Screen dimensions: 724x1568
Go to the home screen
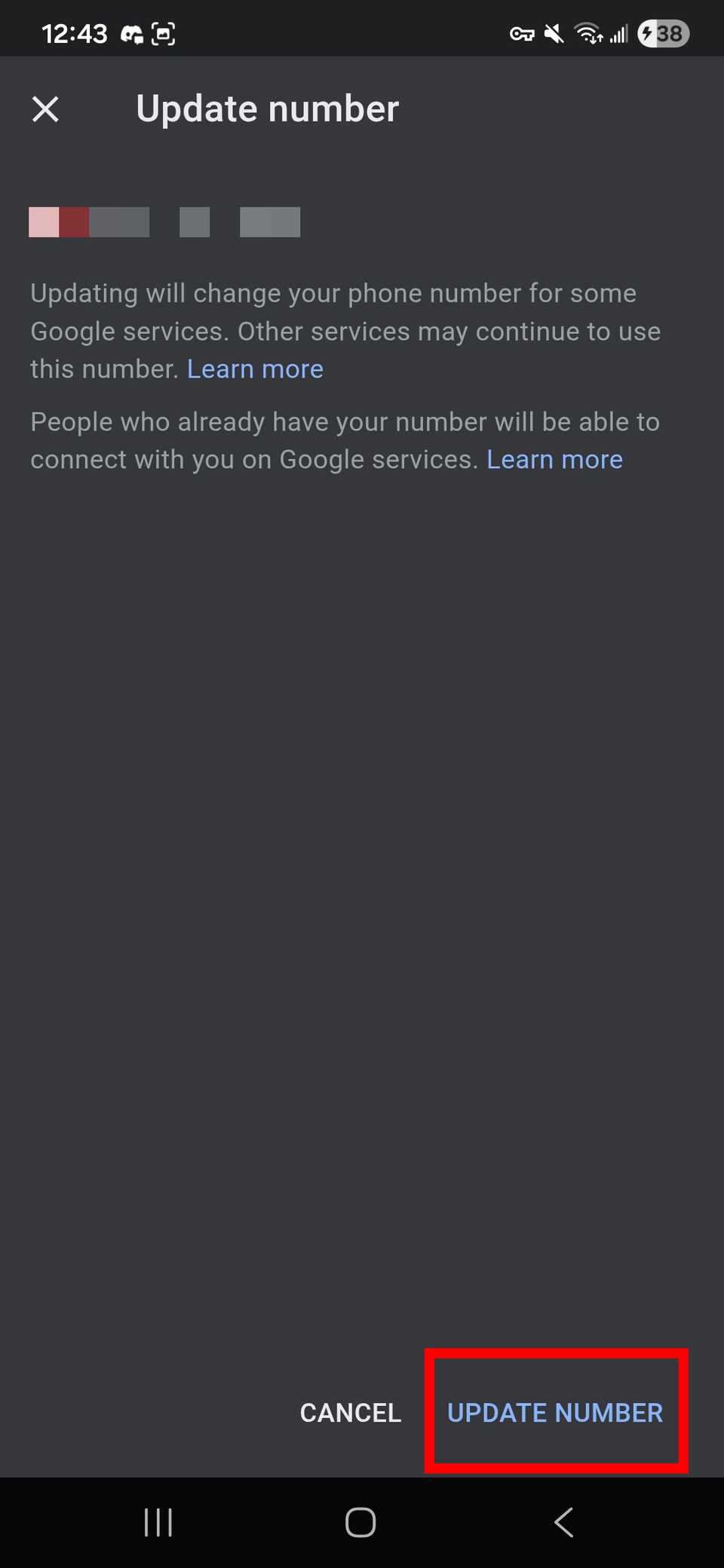360,1522
